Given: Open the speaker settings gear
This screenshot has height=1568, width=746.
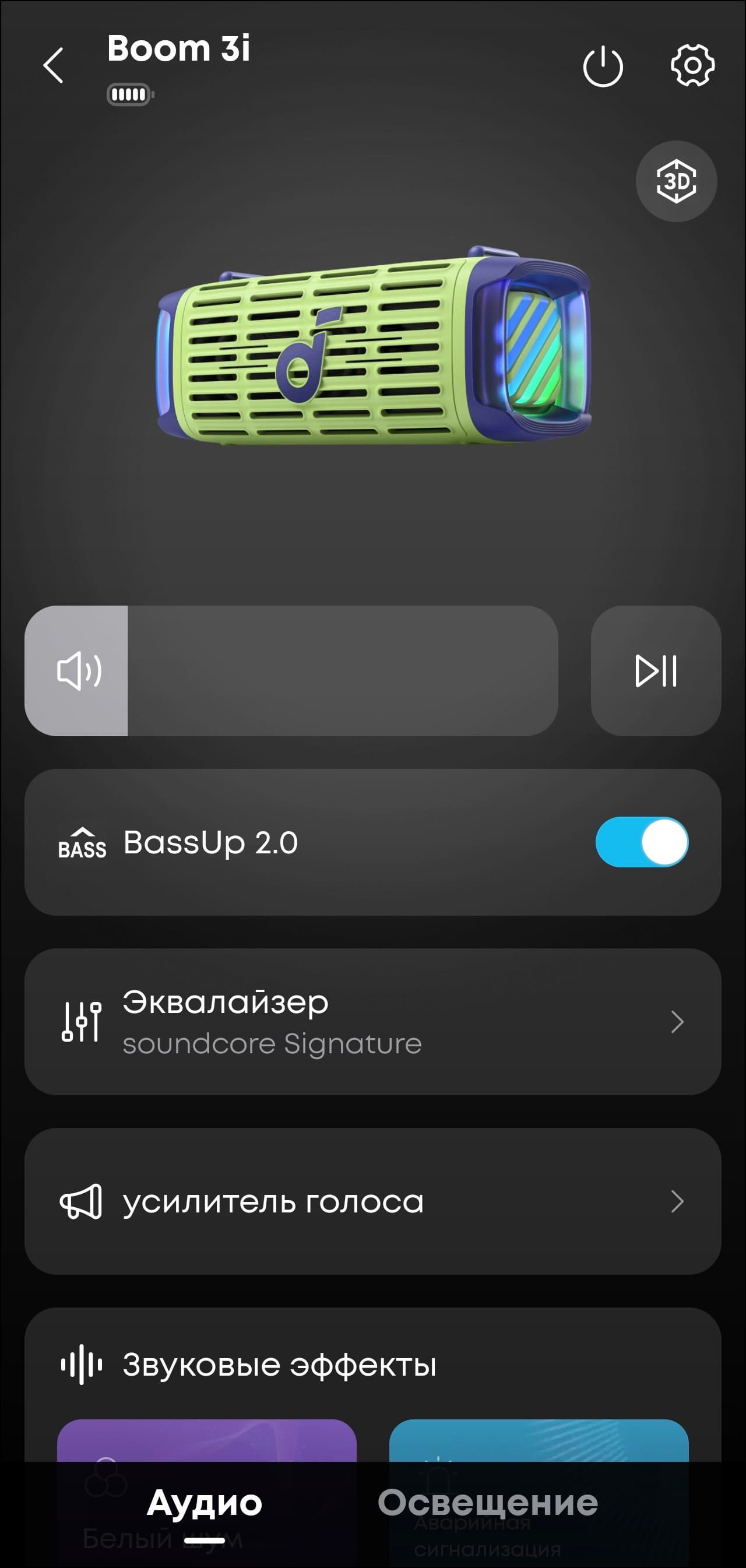Looking at the screenshot, I should coord(692,65).
